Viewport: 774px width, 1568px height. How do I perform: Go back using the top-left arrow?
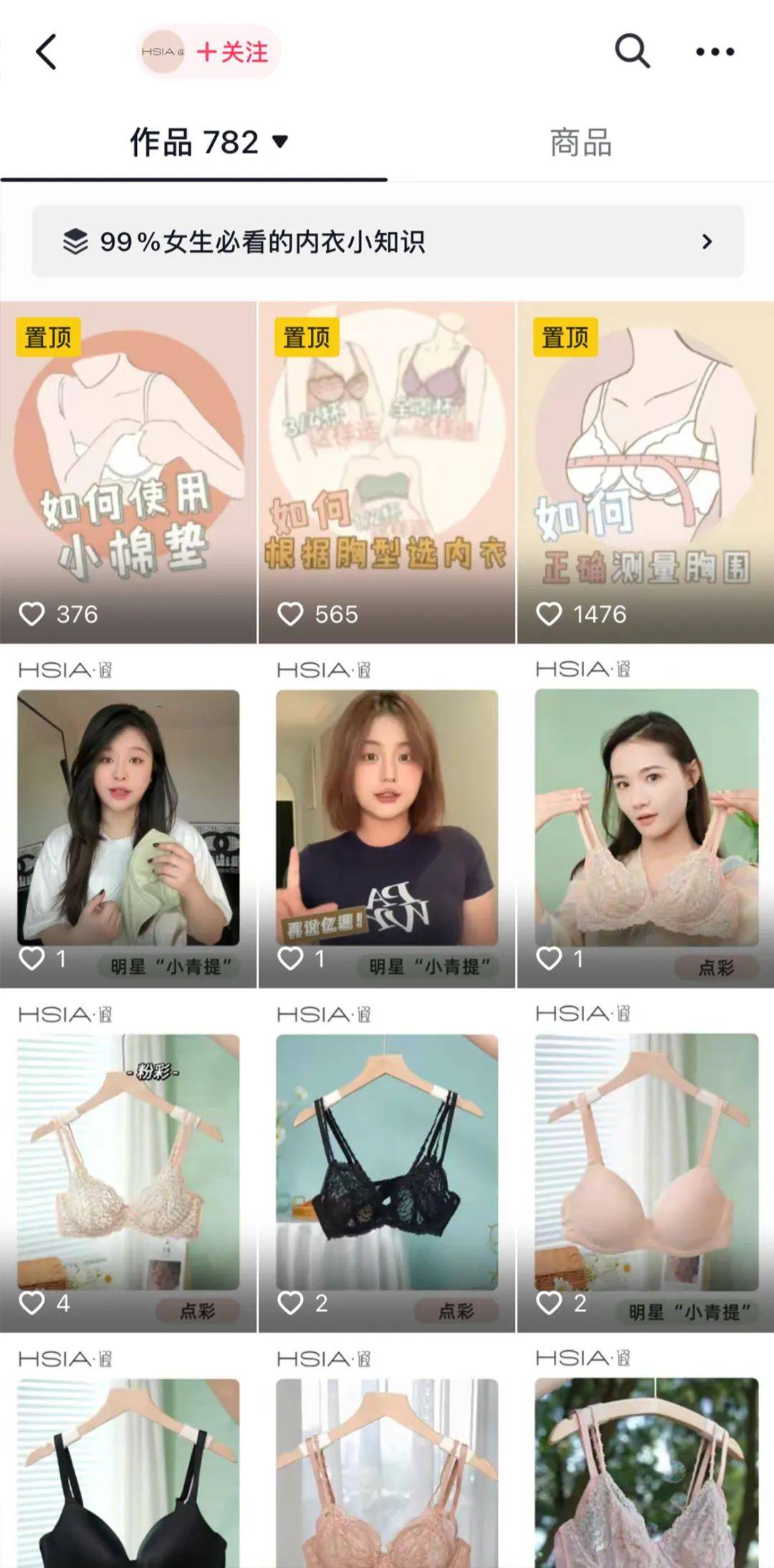point(47,52)
